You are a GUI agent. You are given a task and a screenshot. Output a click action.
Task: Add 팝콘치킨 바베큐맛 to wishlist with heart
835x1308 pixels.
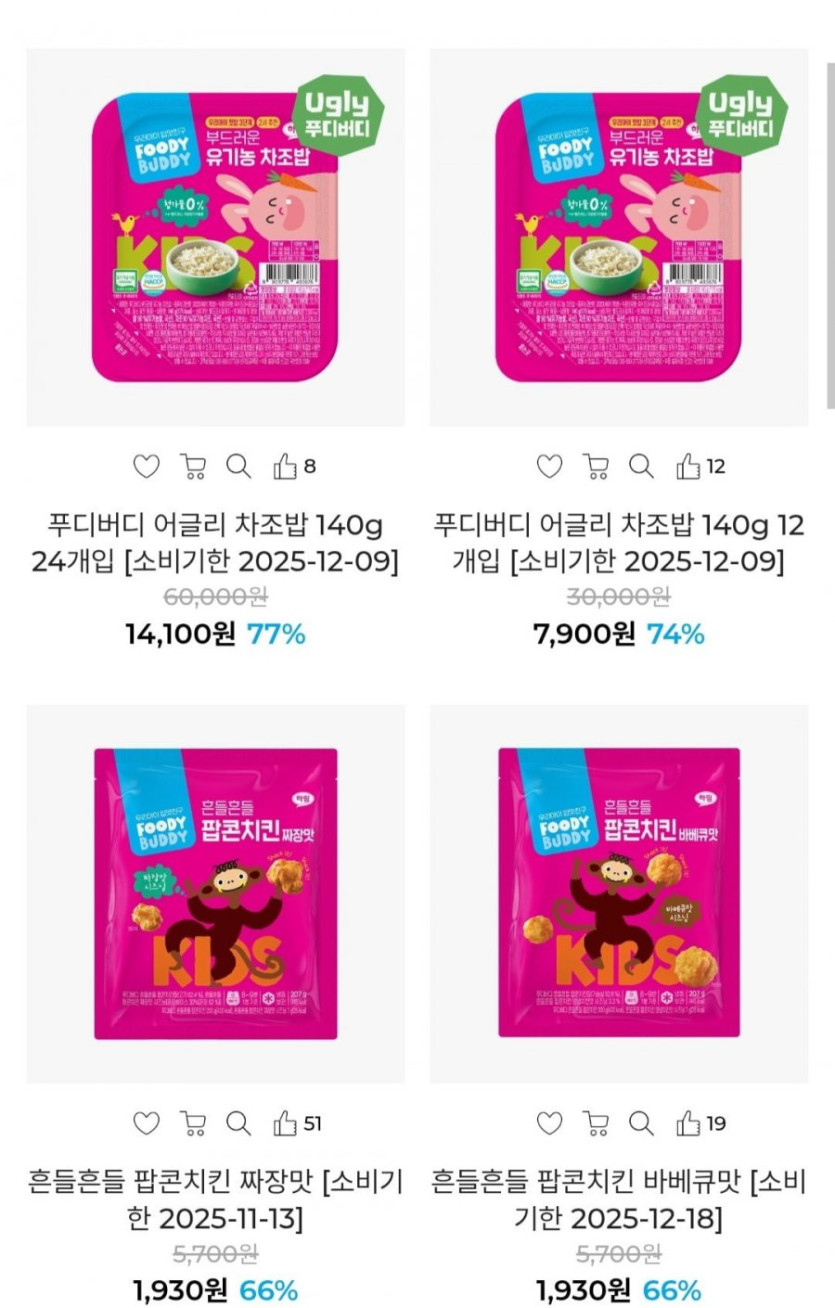[x=550, y=1123]
